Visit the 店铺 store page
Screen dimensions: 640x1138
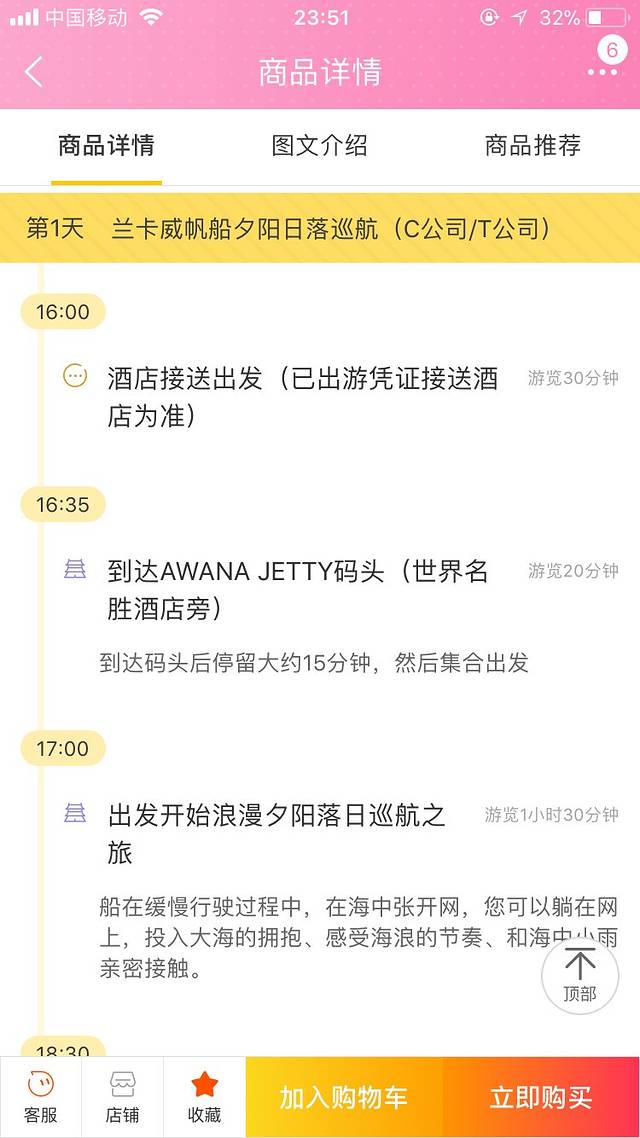tap(122, 1097)
